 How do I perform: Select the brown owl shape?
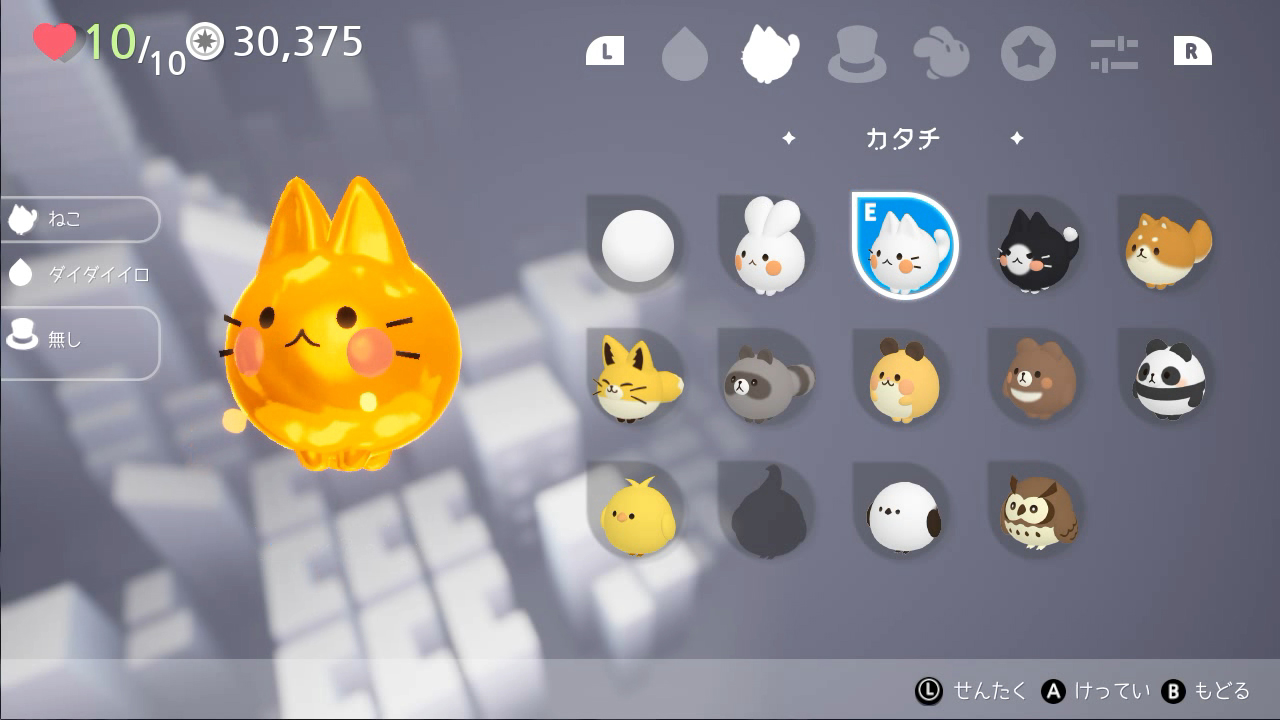click(x=1037, y=514)
